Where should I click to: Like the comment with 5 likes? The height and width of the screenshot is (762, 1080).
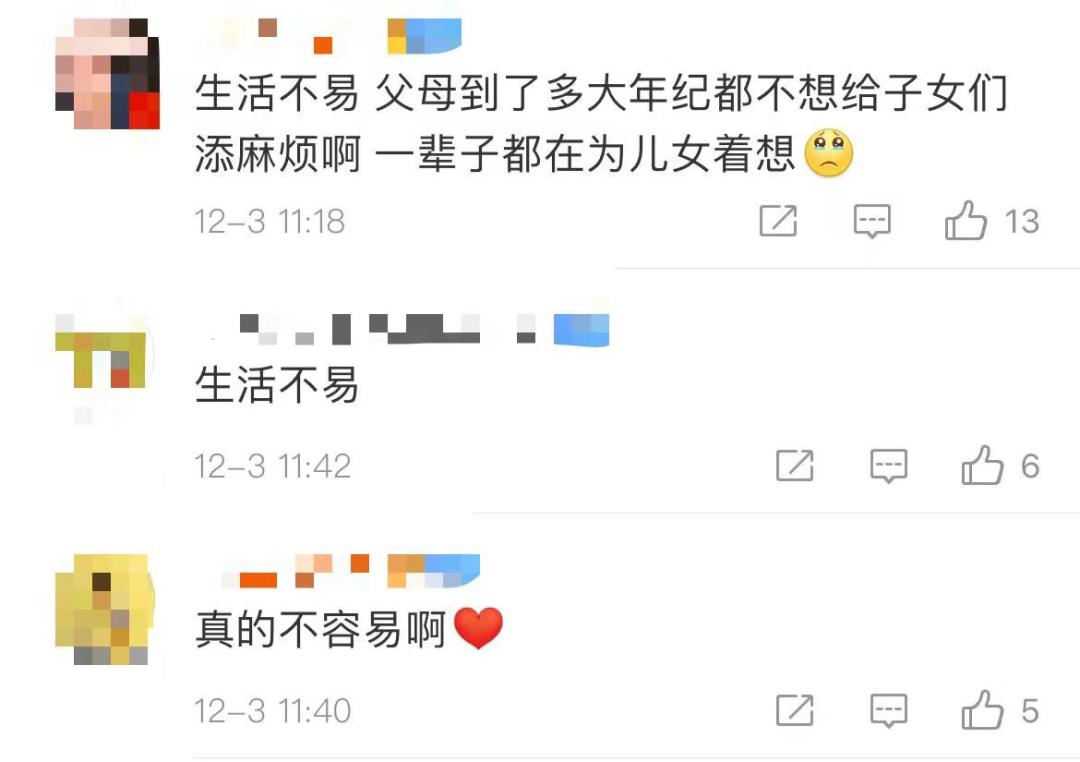(982, 711)
